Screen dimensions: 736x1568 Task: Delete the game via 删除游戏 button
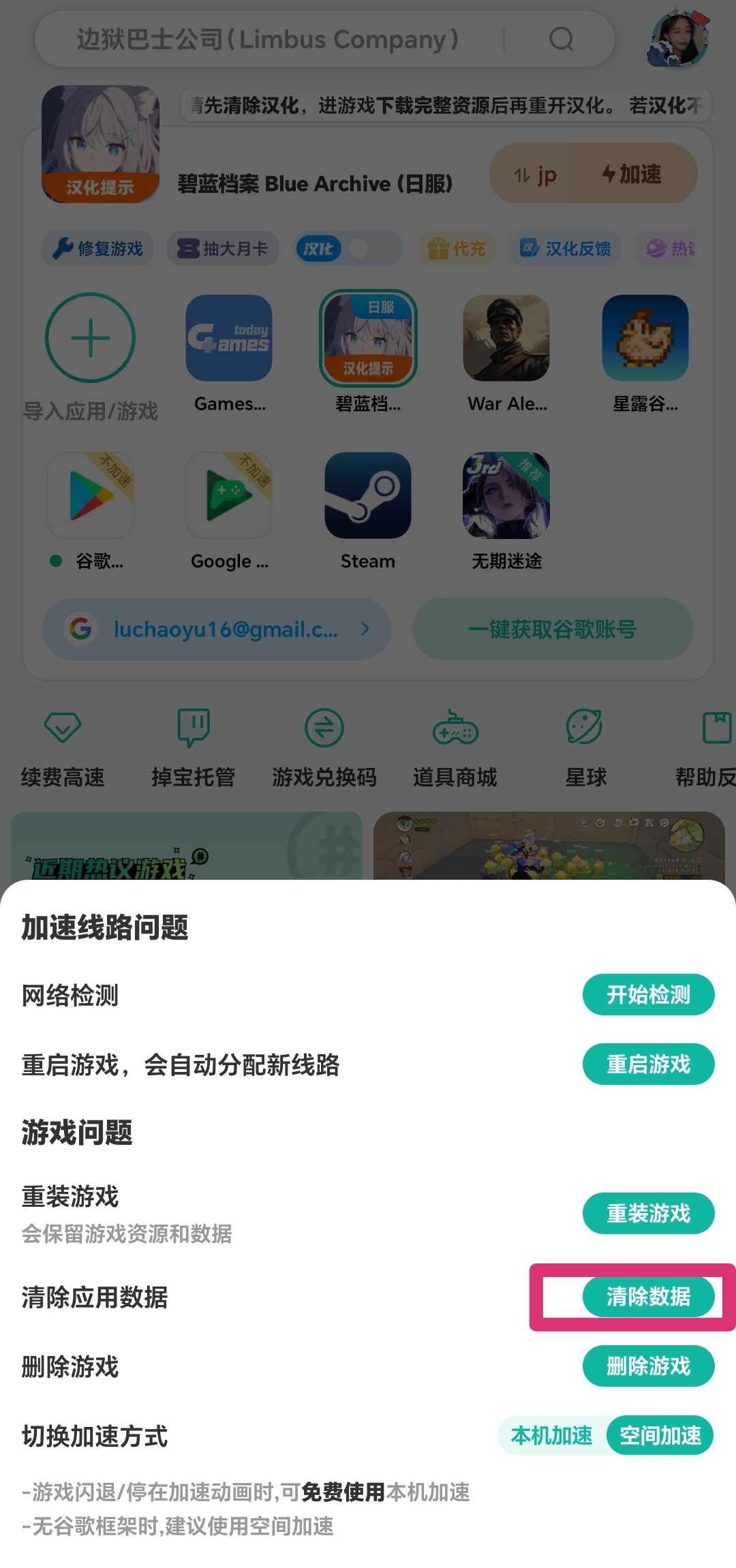click(x=648, y=1366)
